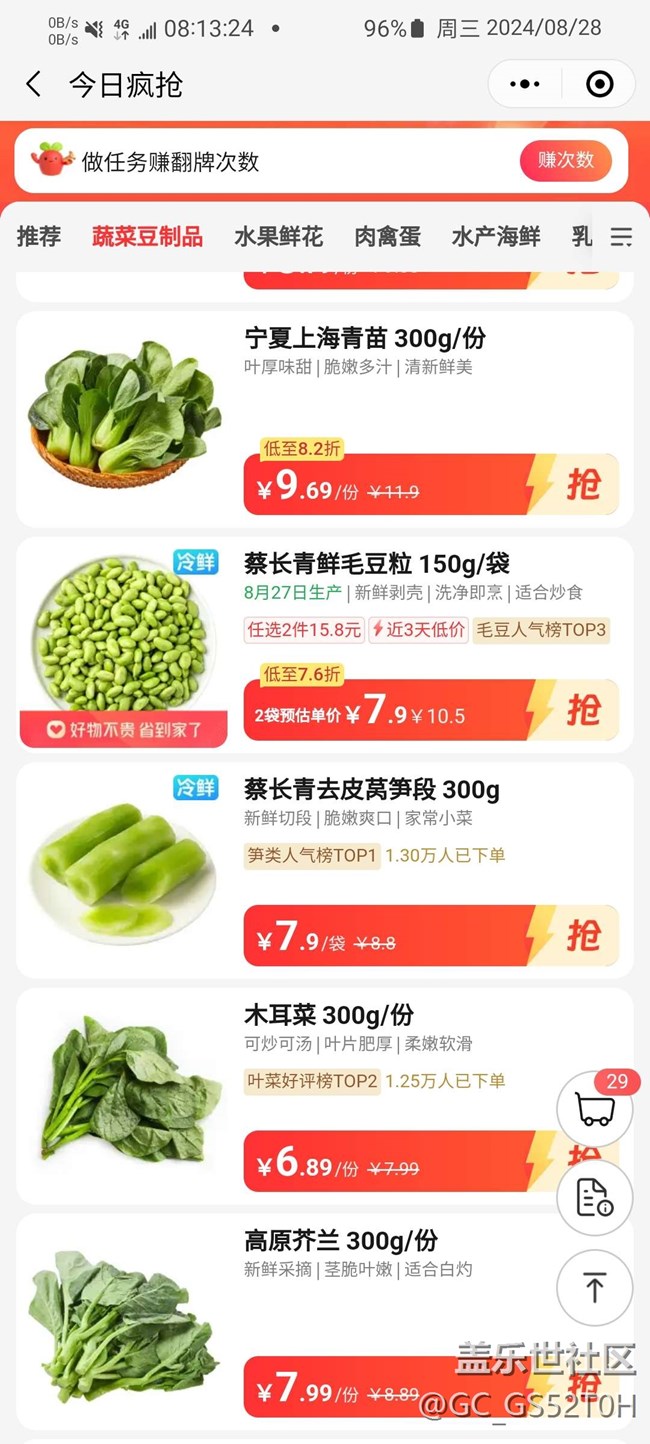Expand the full category list menu

(621, 237)
